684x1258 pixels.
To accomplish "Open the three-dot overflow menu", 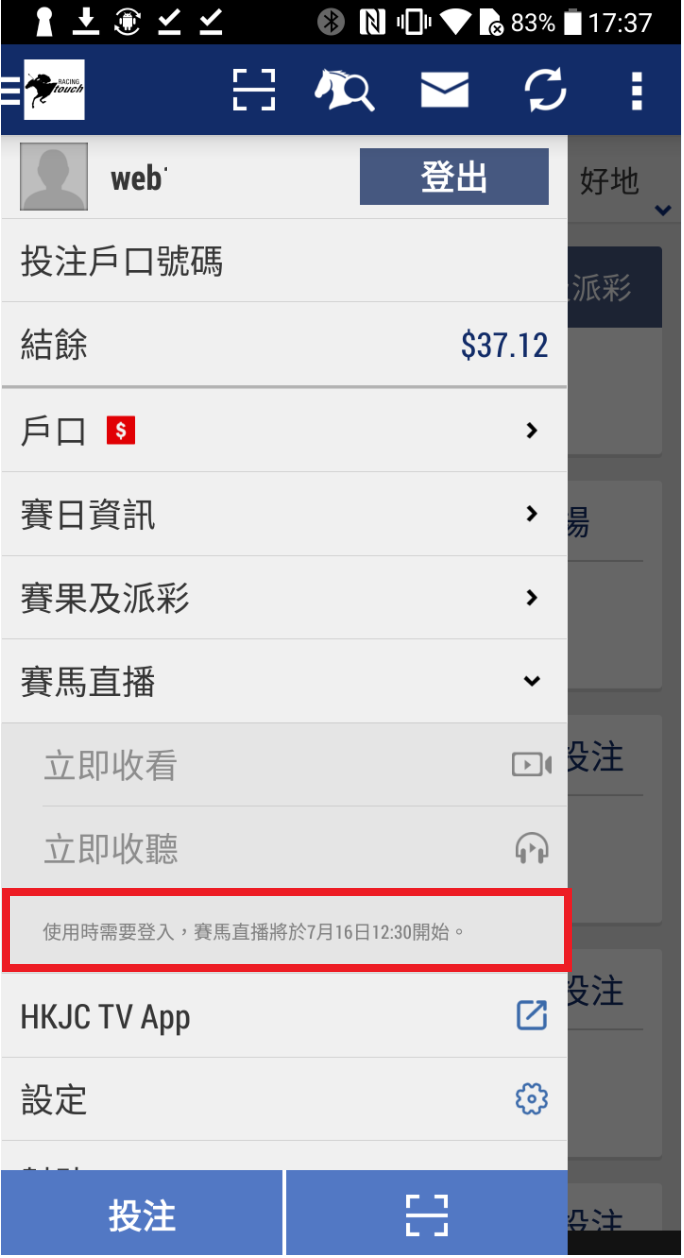I will click(x=636, y=90).
